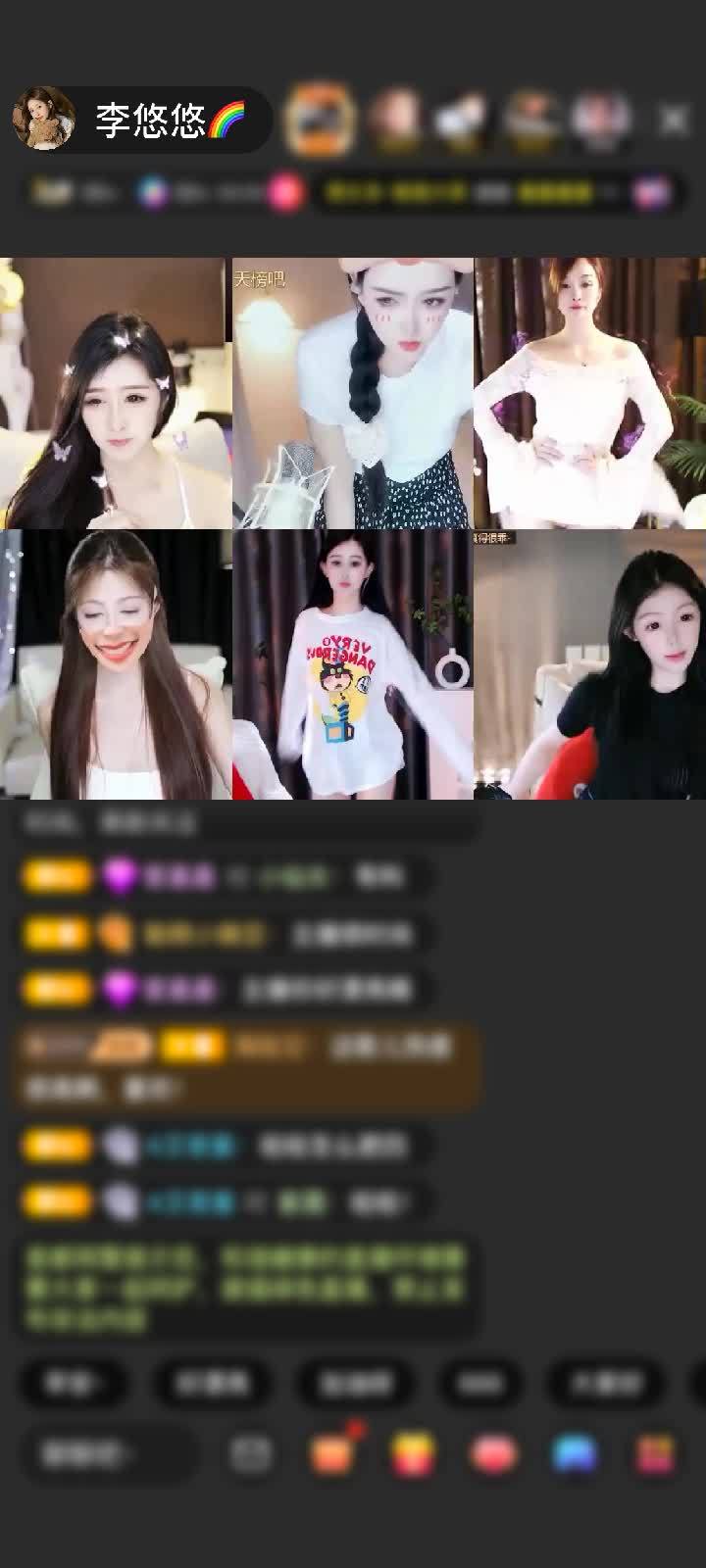Open the first top viewer's avatar

click(319, 120)
